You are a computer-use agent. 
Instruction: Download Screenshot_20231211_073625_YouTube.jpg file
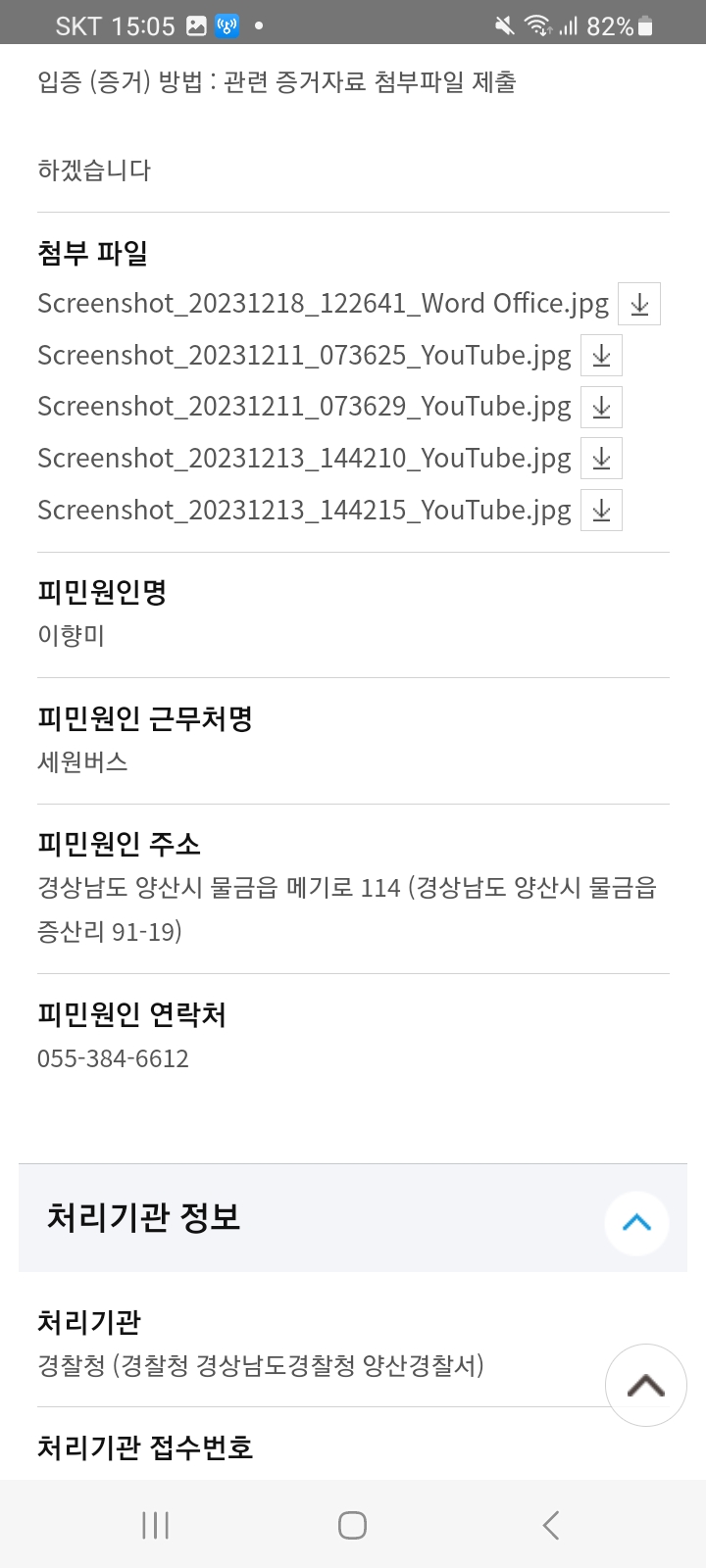point(601,356)
